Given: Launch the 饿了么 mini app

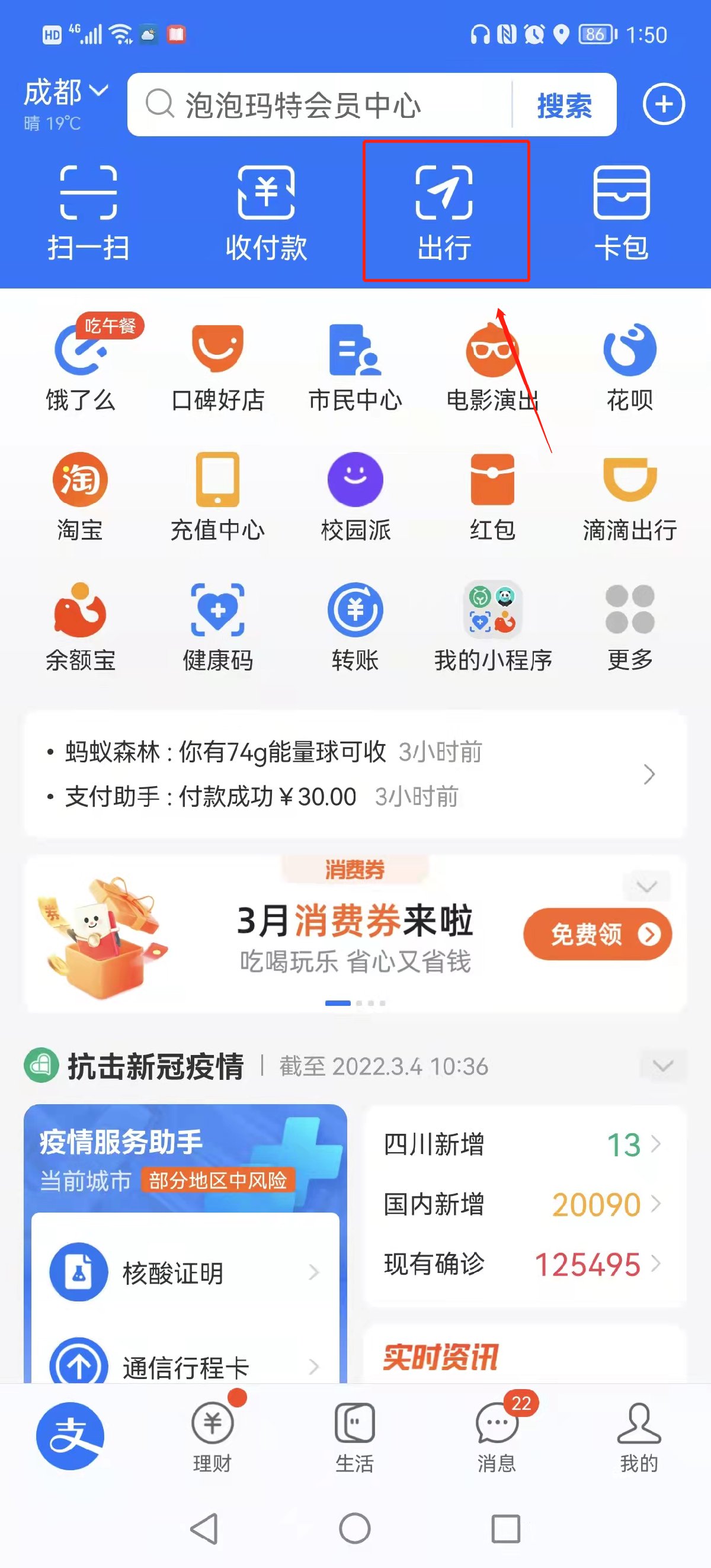Looking at the screenshot, I should [81, 367].
